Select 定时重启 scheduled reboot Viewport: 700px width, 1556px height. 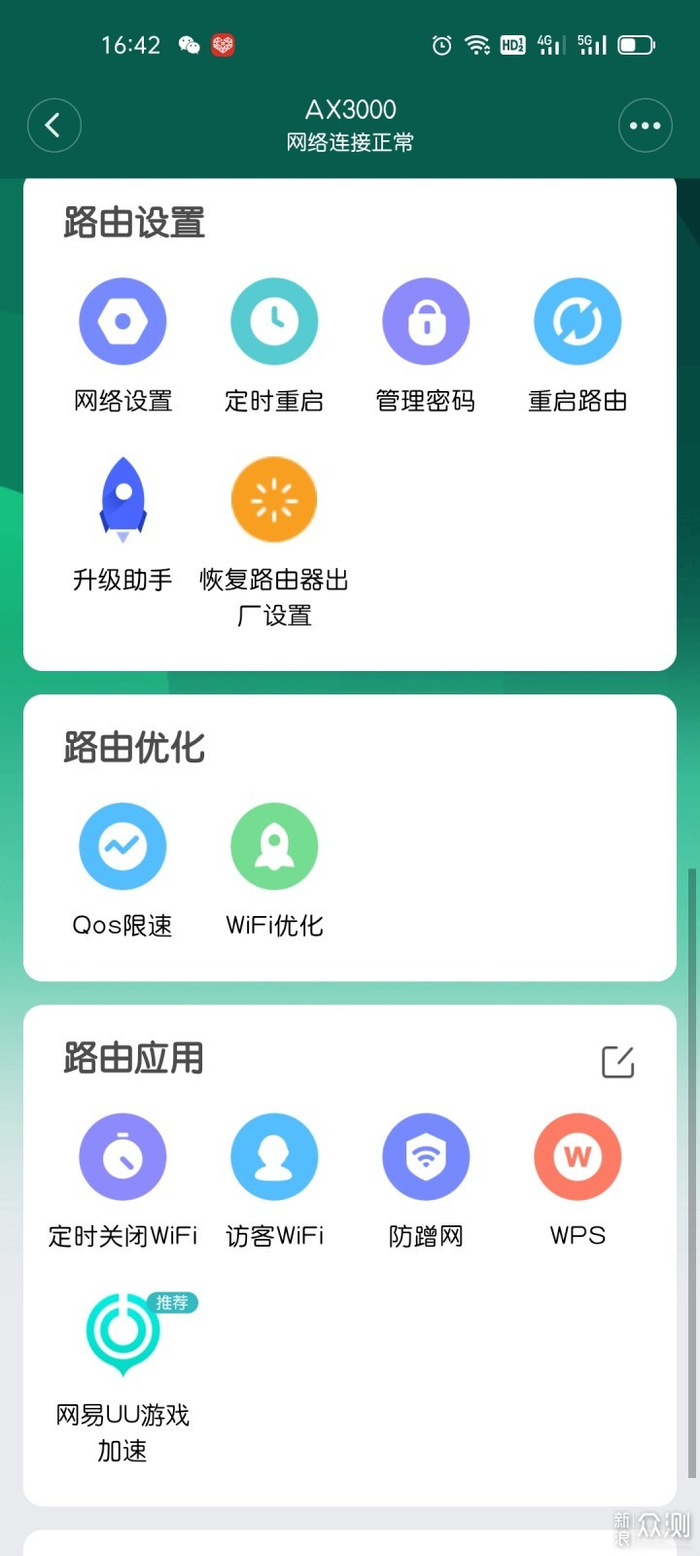pos(274,322)
